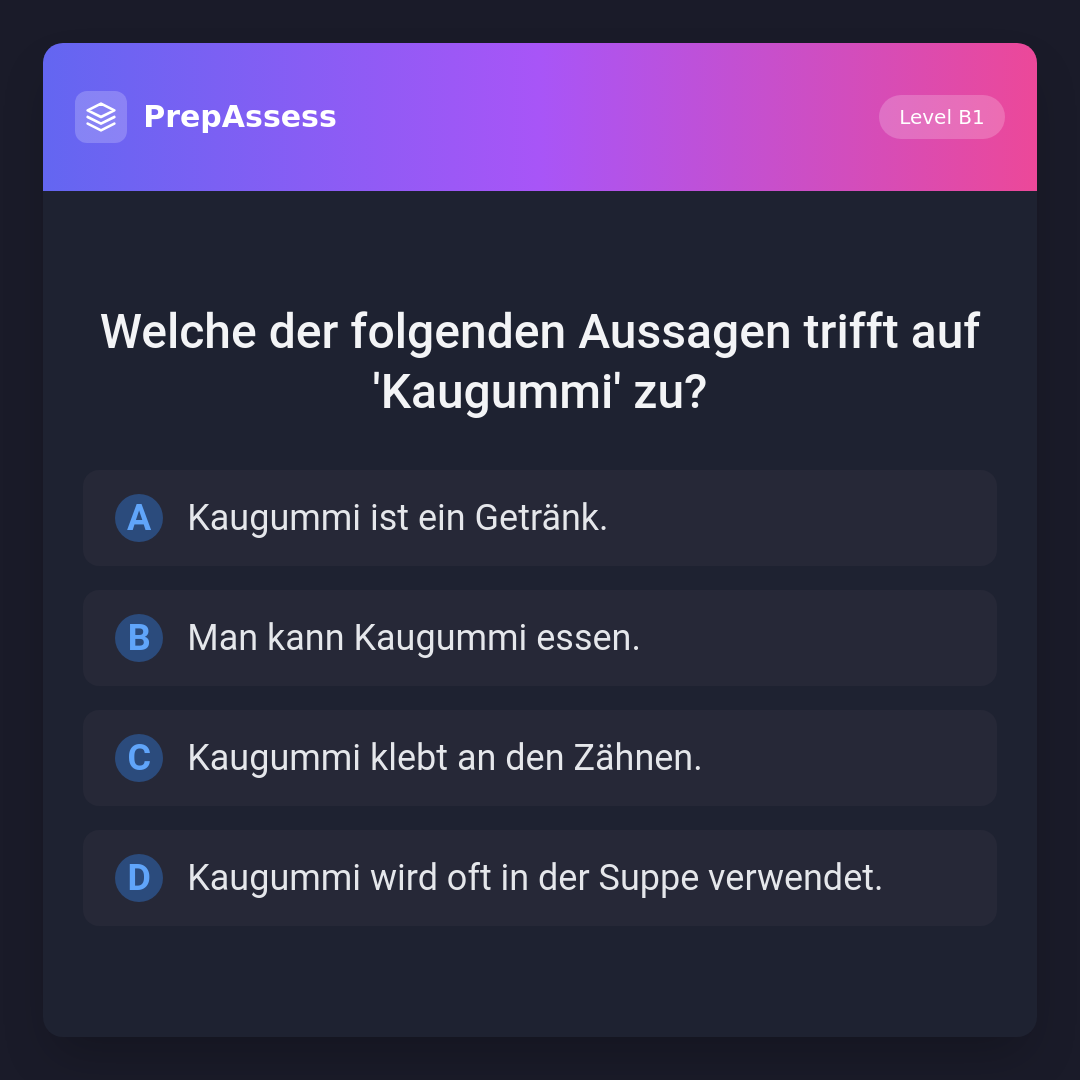Image resolution: width=1080 pixels, height=1080 pixels.
Task: Choose answer B: Man kann Kaugummi essen
Action: (x=540, y=638)
